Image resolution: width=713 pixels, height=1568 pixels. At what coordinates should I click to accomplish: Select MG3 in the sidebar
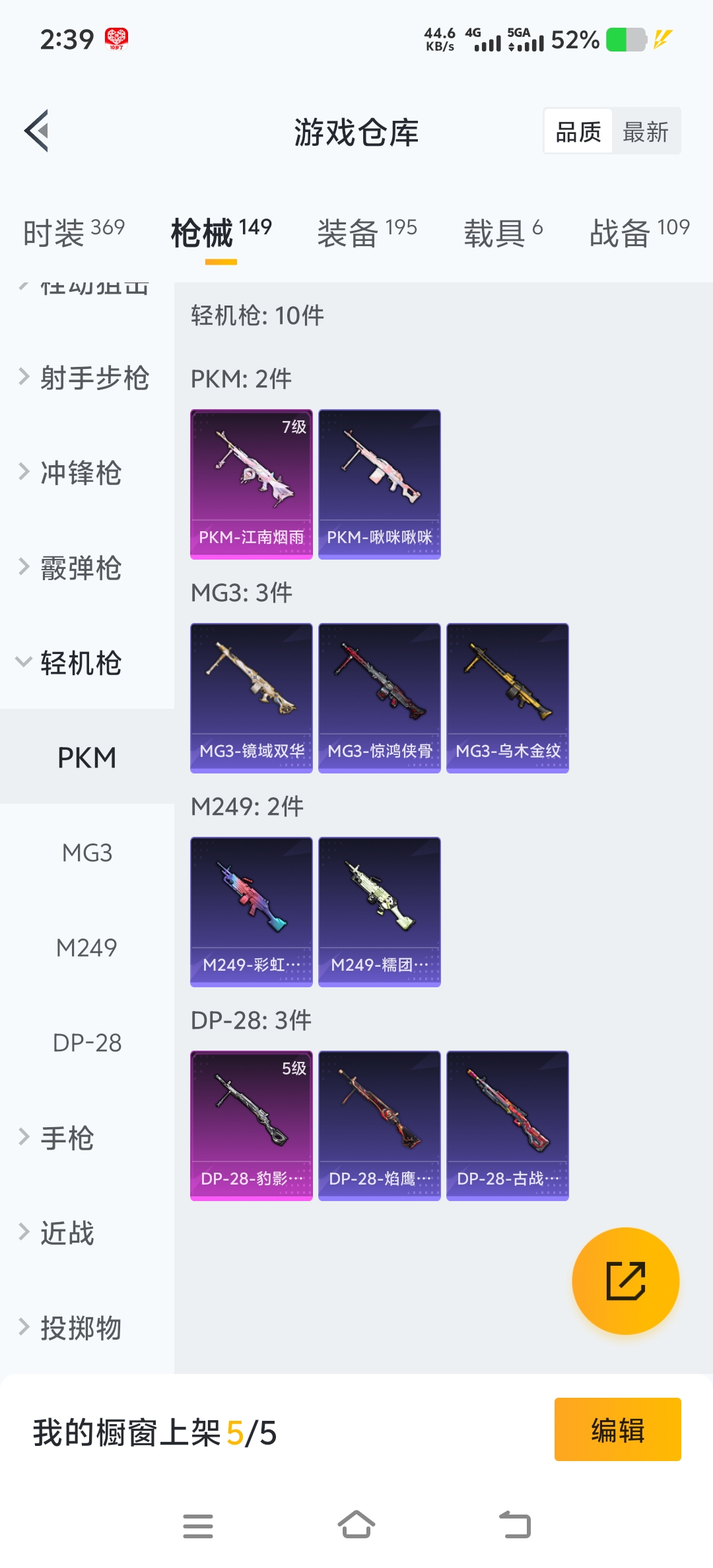[x=87, y=853]
